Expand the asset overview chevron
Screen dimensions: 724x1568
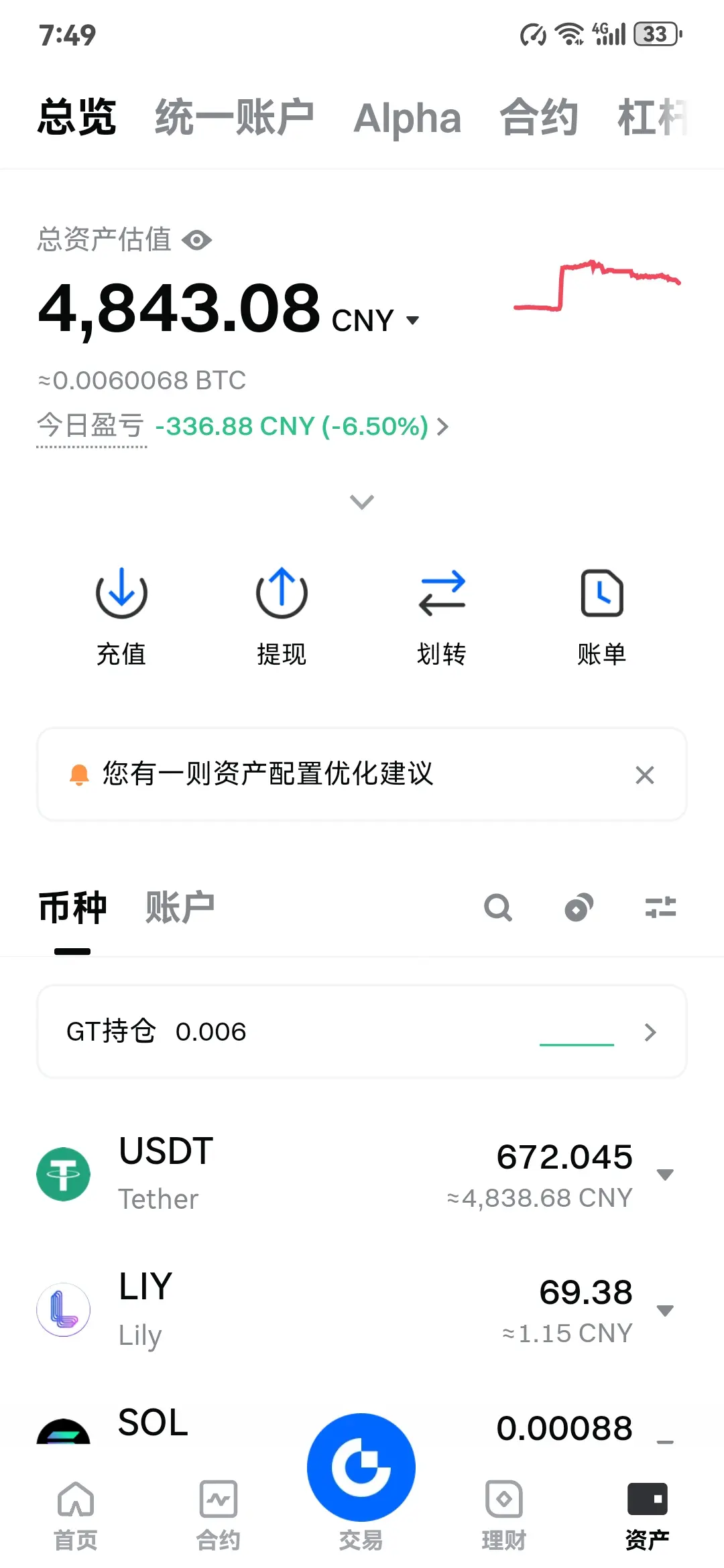coord(362,502)
